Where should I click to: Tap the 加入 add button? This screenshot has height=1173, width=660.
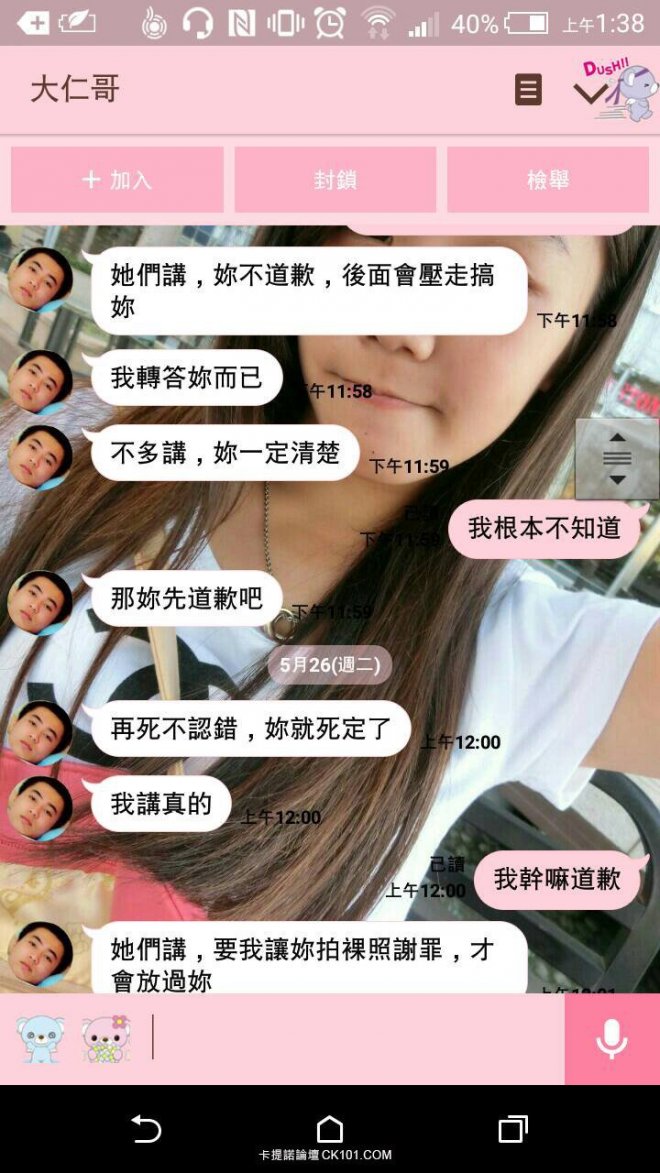coord(117,180)
